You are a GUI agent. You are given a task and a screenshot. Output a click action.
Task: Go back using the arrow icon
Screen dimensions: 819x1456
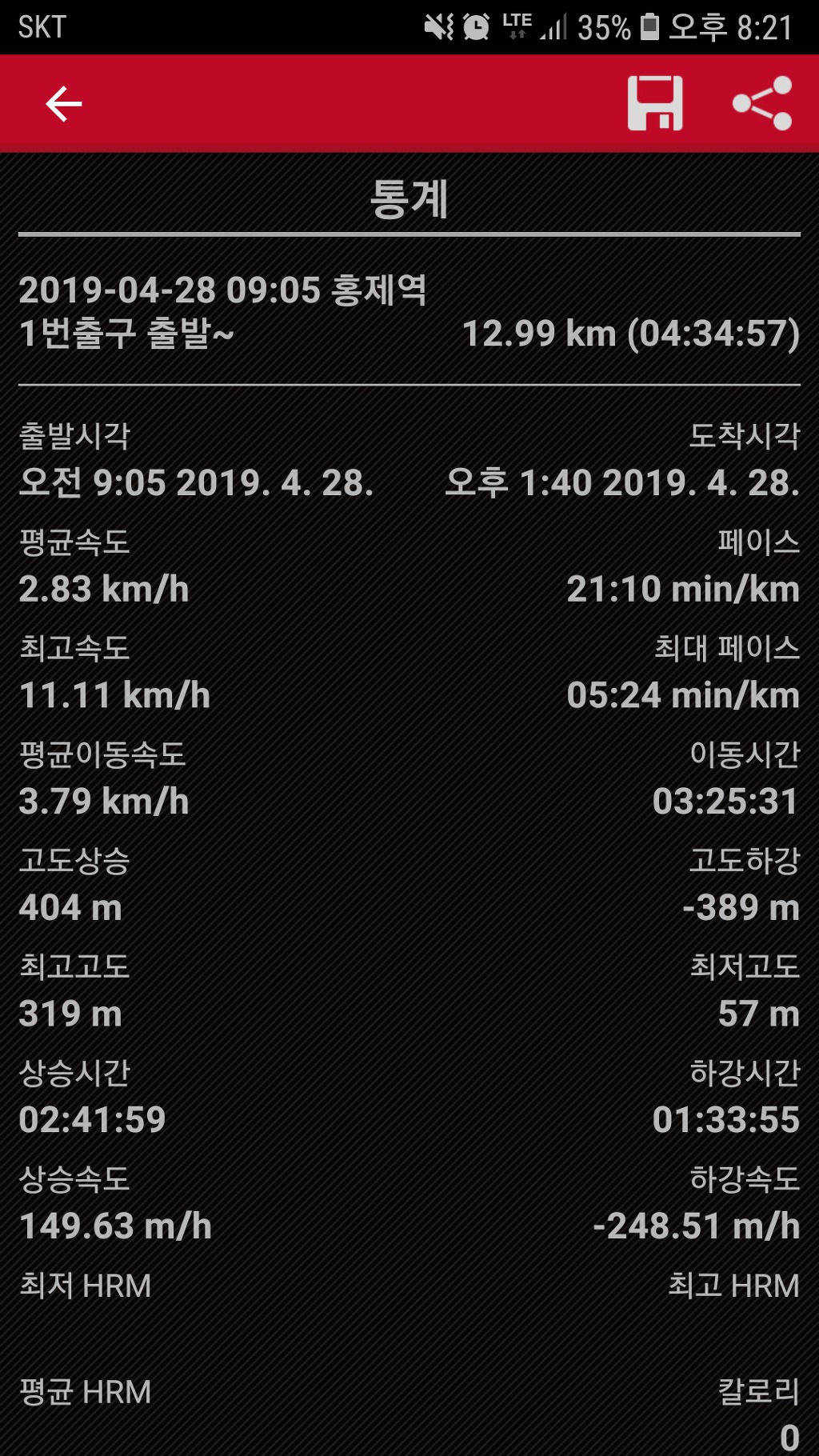(64, 104)
